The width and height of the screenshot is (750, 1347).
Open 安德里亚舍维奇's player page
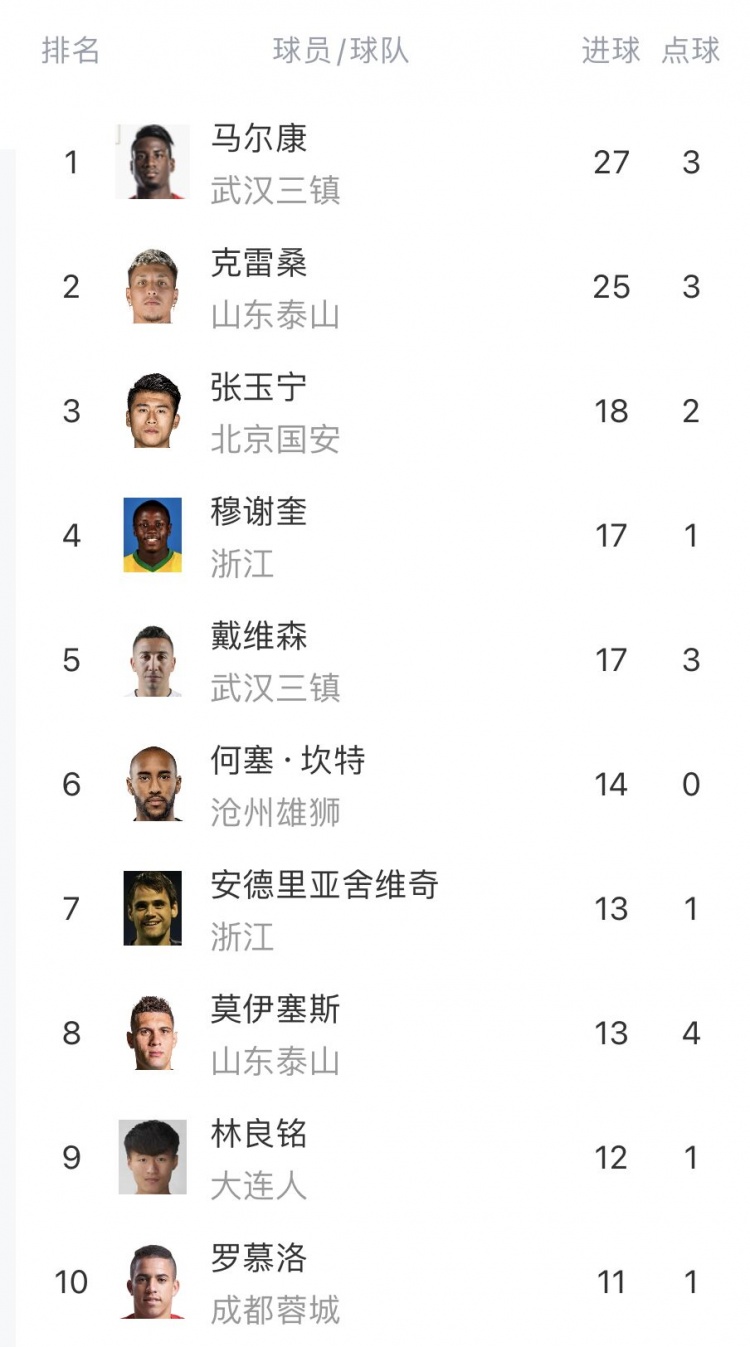click(324, 887)
